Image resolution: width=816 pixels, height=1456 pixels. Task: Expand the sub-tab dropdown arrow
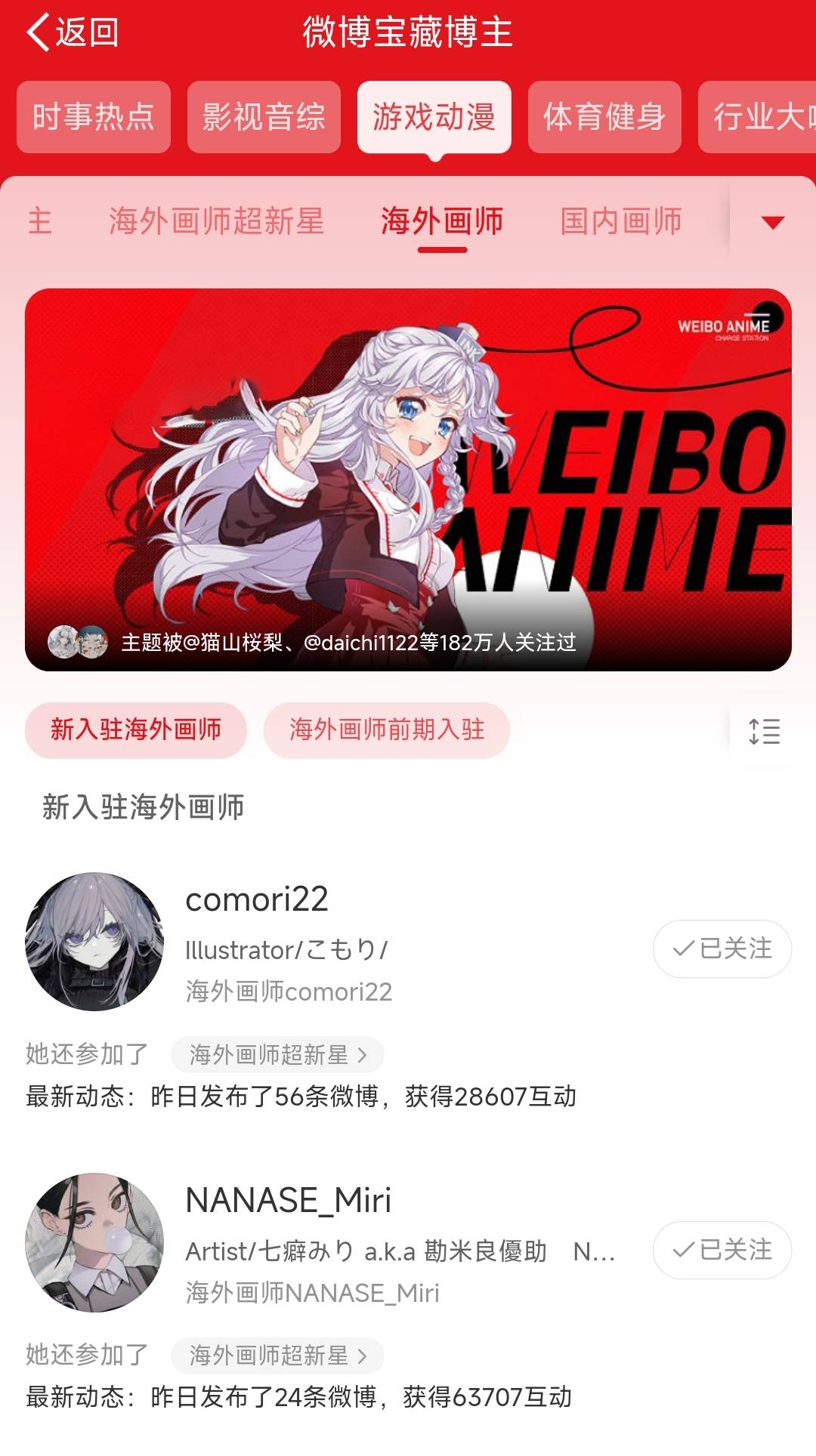pyautogui.click(x=772, y=222)
